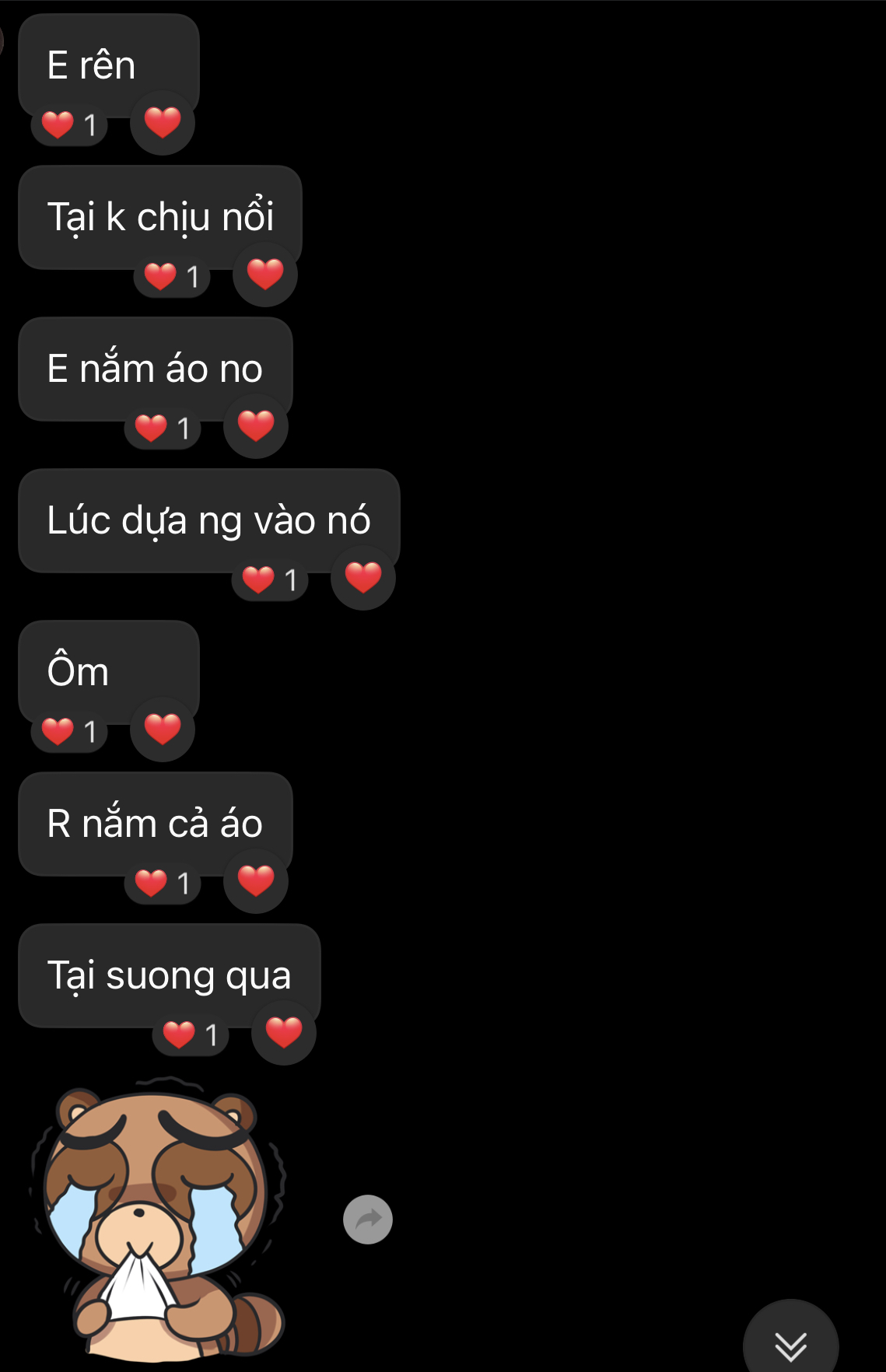Screen dimensions: 886x1372
Task: Open reaction count on 'Lúc dựa ng vào nó'
Action: pos(270,580)
